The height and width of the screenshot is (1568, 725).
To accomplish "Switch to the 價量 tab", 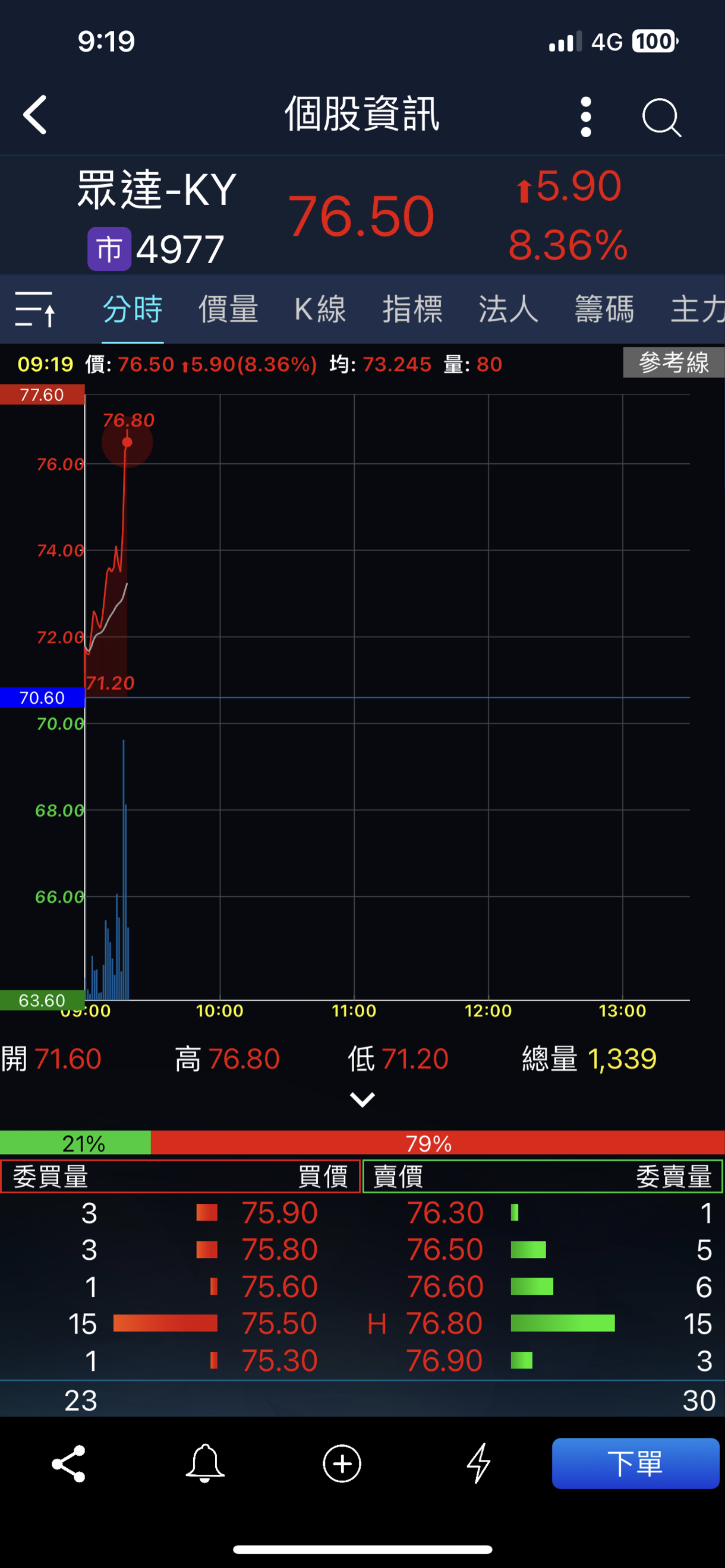I will tap(228, 309).
